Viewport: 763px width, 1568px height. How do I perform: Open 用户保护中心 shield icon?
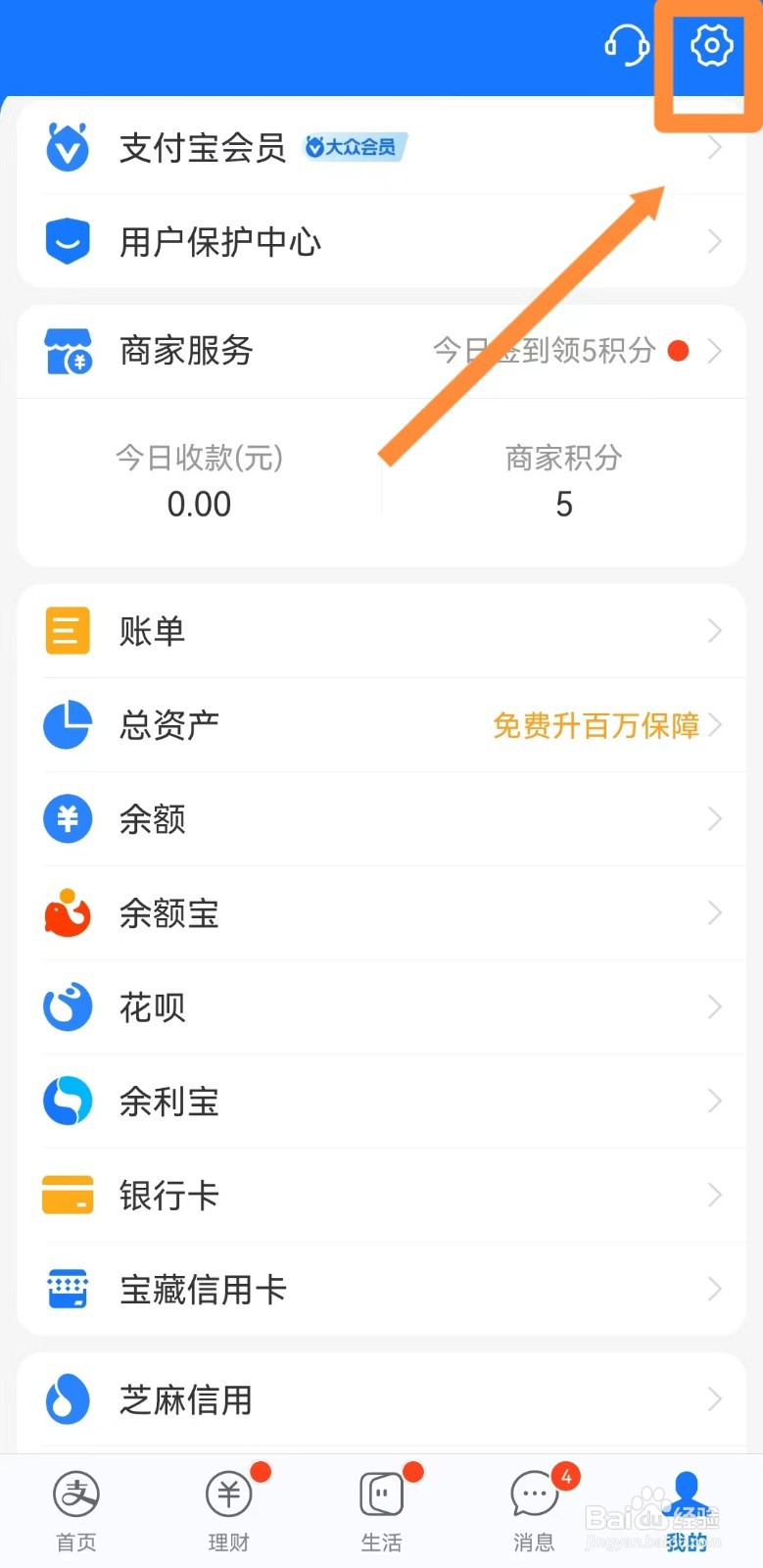(67, 240)
